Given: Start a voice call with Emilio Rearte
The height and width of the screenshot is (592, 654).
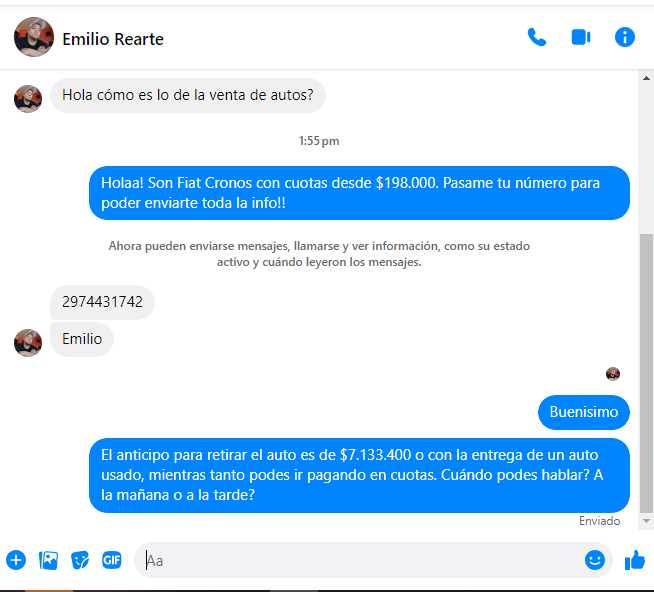Looking at the screenshot, I should click(537, 38).
